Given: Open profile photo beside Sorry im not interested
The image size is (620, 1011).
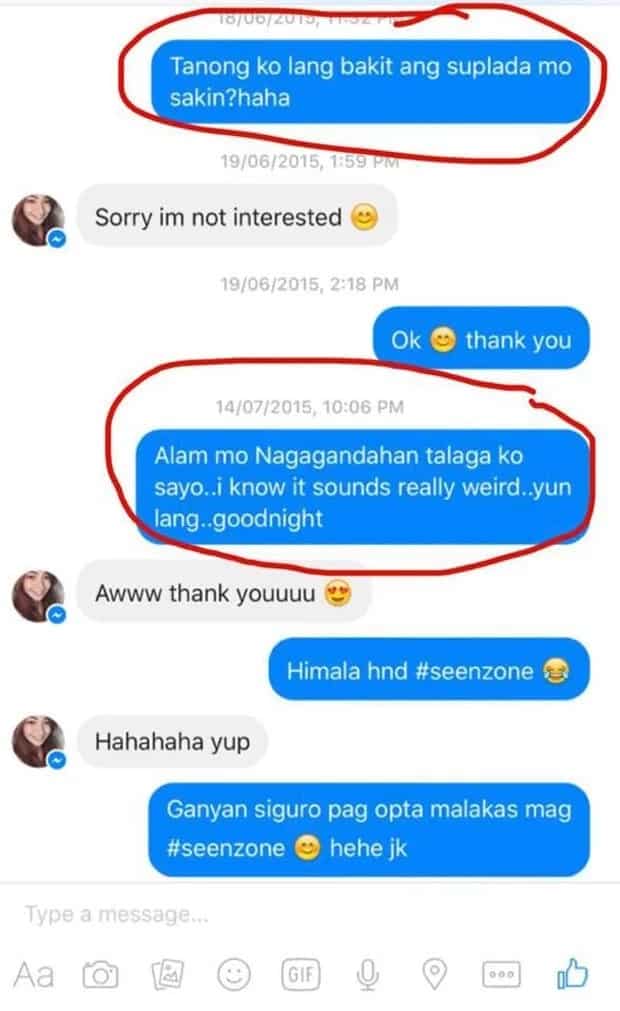Looking at the screenshot, I should [x=39, y=221].
